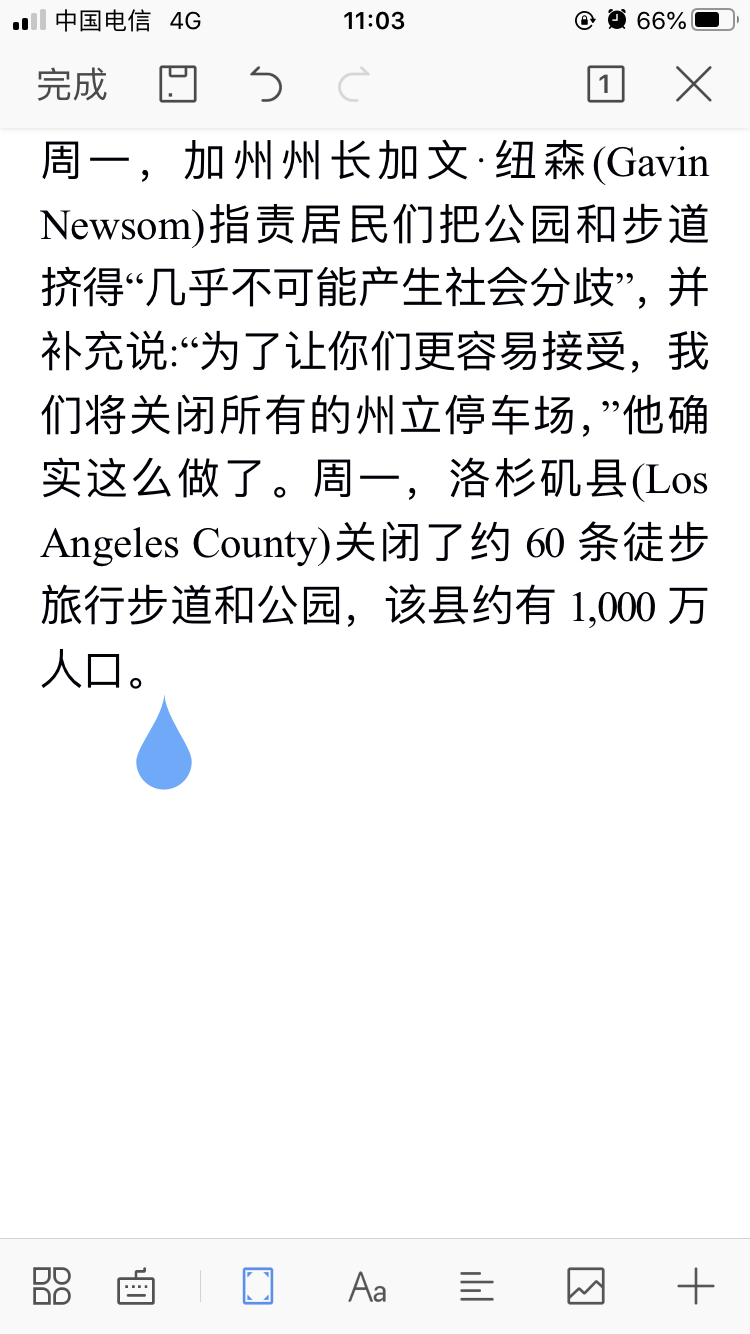Open paragraph alignment options
Screen dimensions: 750x1334
point(476,1286)
